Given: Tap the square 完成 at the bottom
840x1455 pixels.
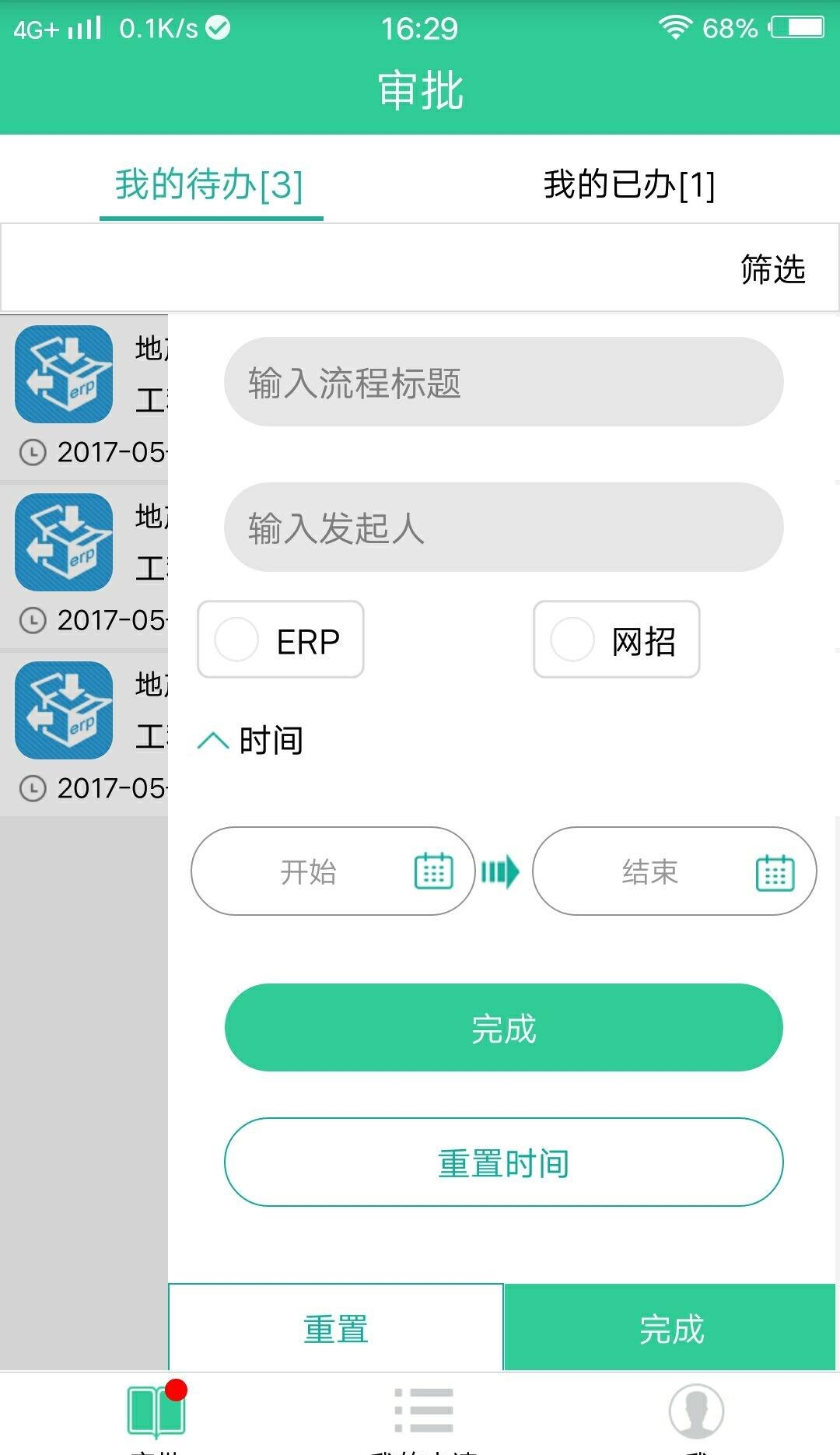Looking at the screenshot, I should [x=670, y=1327].
